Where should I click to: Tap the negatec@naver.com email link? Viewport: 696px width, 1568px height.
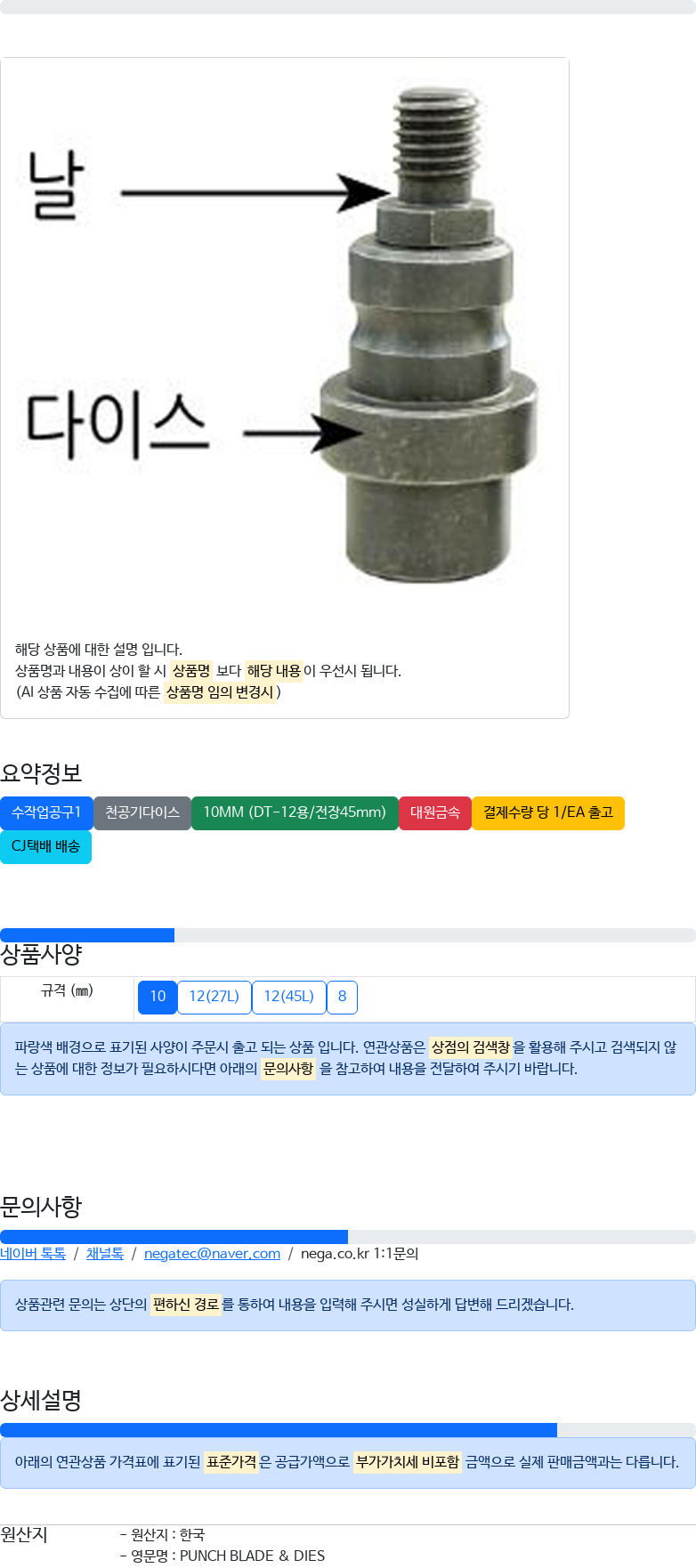point(212,1253)
